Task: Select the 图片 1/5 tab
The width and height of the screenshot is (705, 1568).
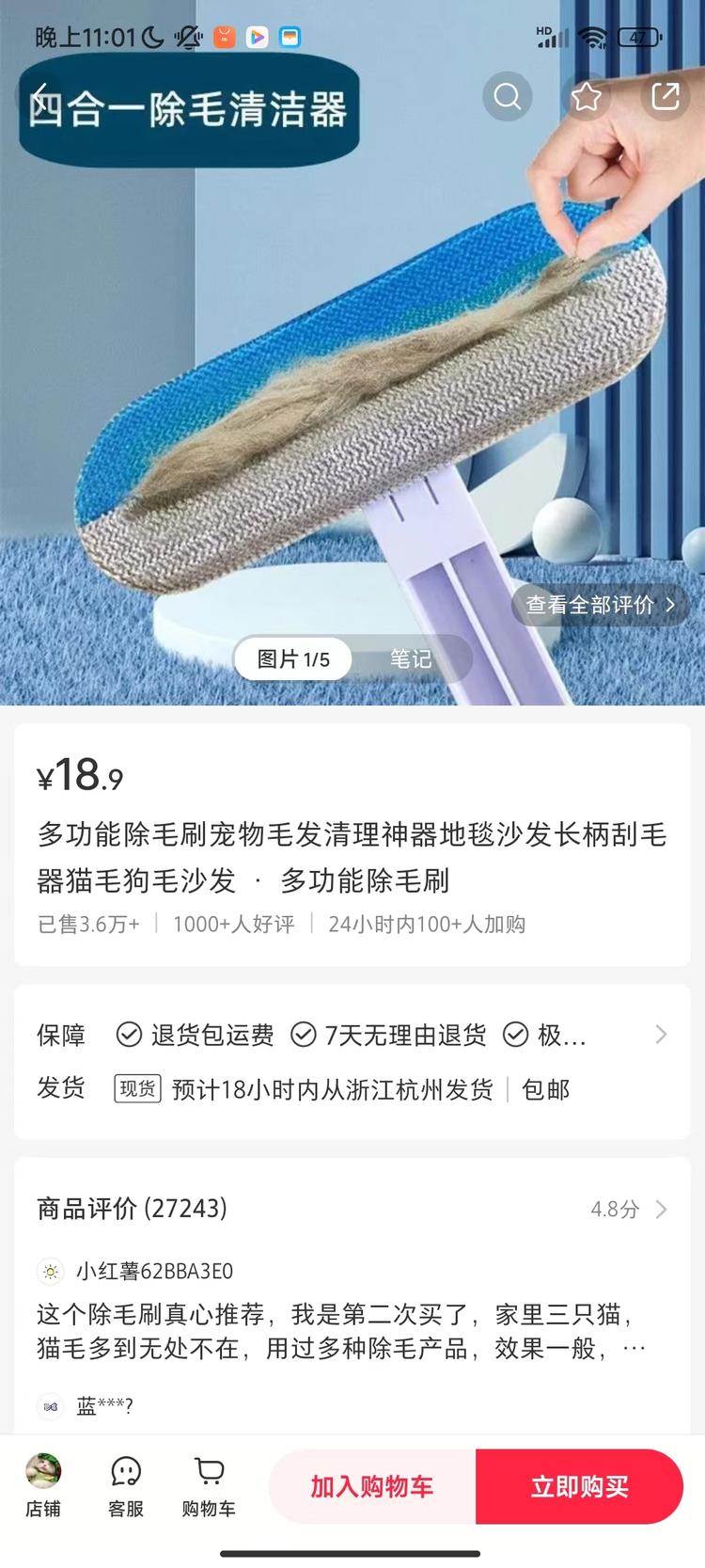Action: click(x=293, y=658)
